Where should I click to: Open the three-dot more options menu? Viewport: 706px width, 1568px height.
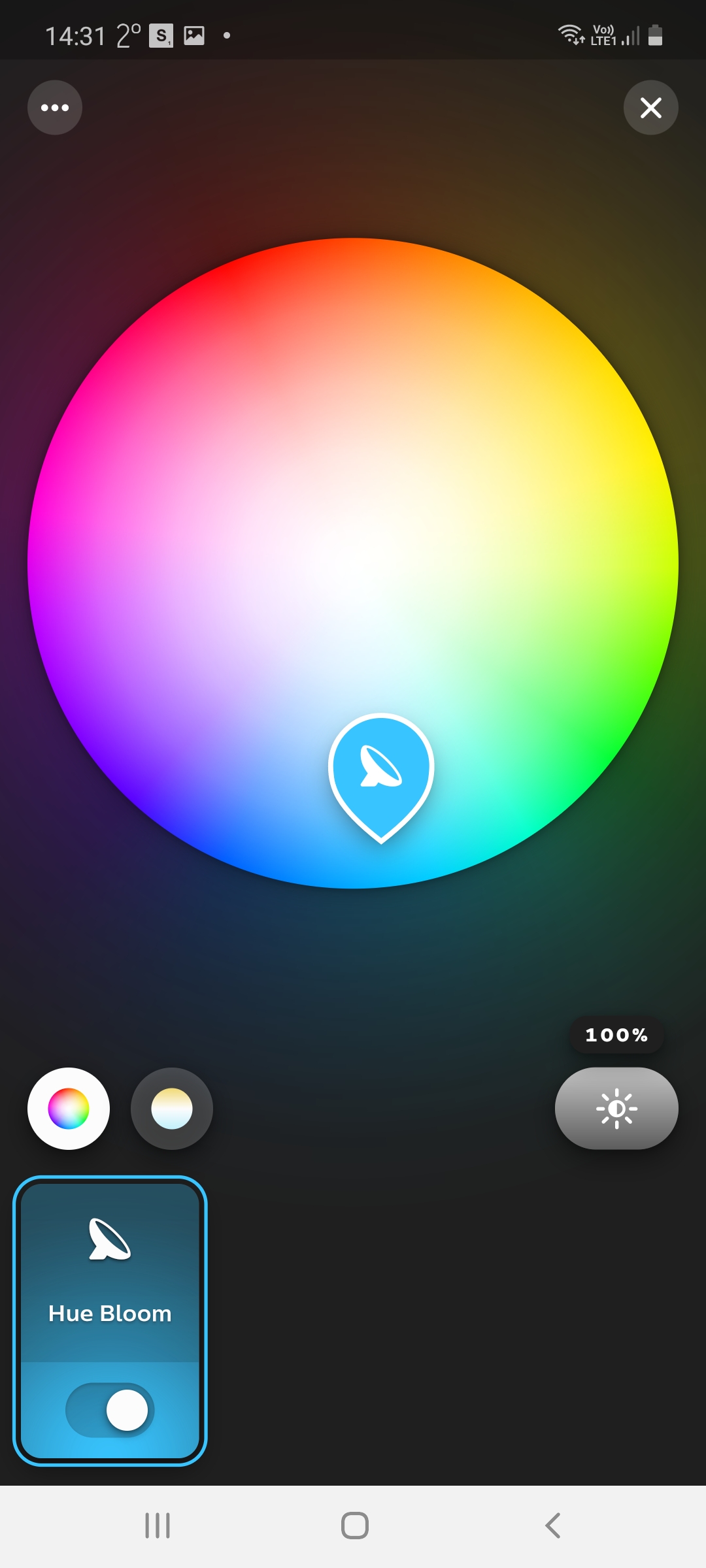click(55, 108)
